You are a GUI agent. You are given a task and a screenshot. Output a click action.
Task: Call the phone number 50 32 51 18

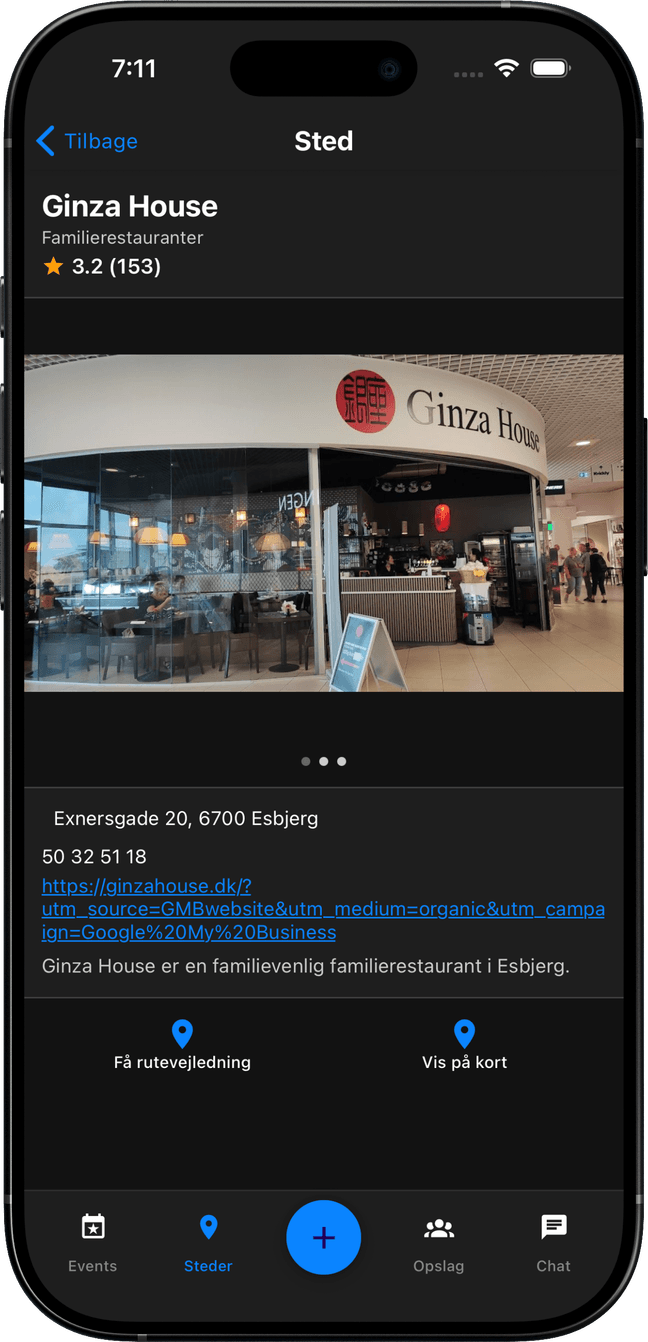(x=94, y=857)
